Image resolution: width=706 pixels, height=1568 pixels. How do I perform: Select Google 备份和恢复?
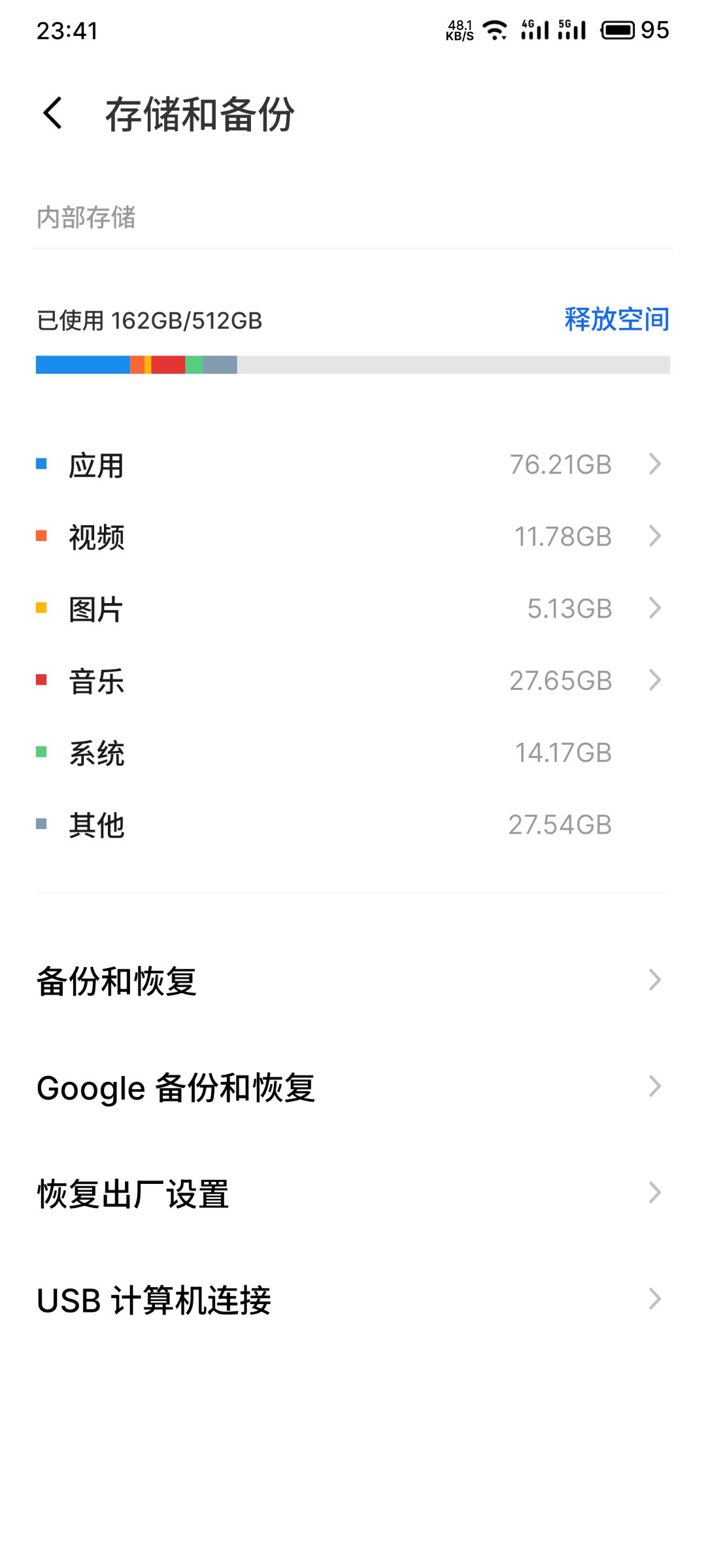[353, 1086]
